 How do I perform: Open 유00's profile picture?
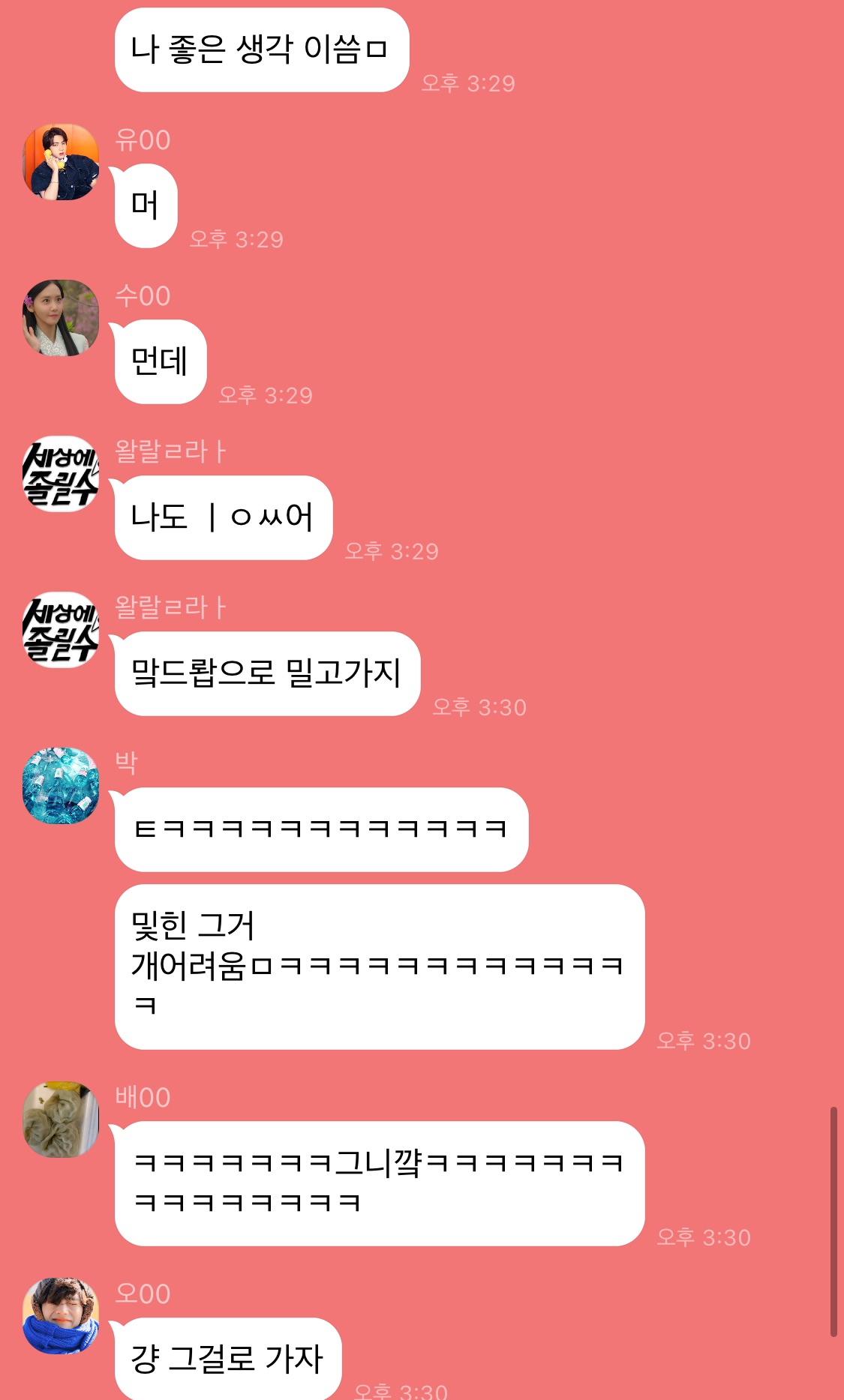coord(61,162)
